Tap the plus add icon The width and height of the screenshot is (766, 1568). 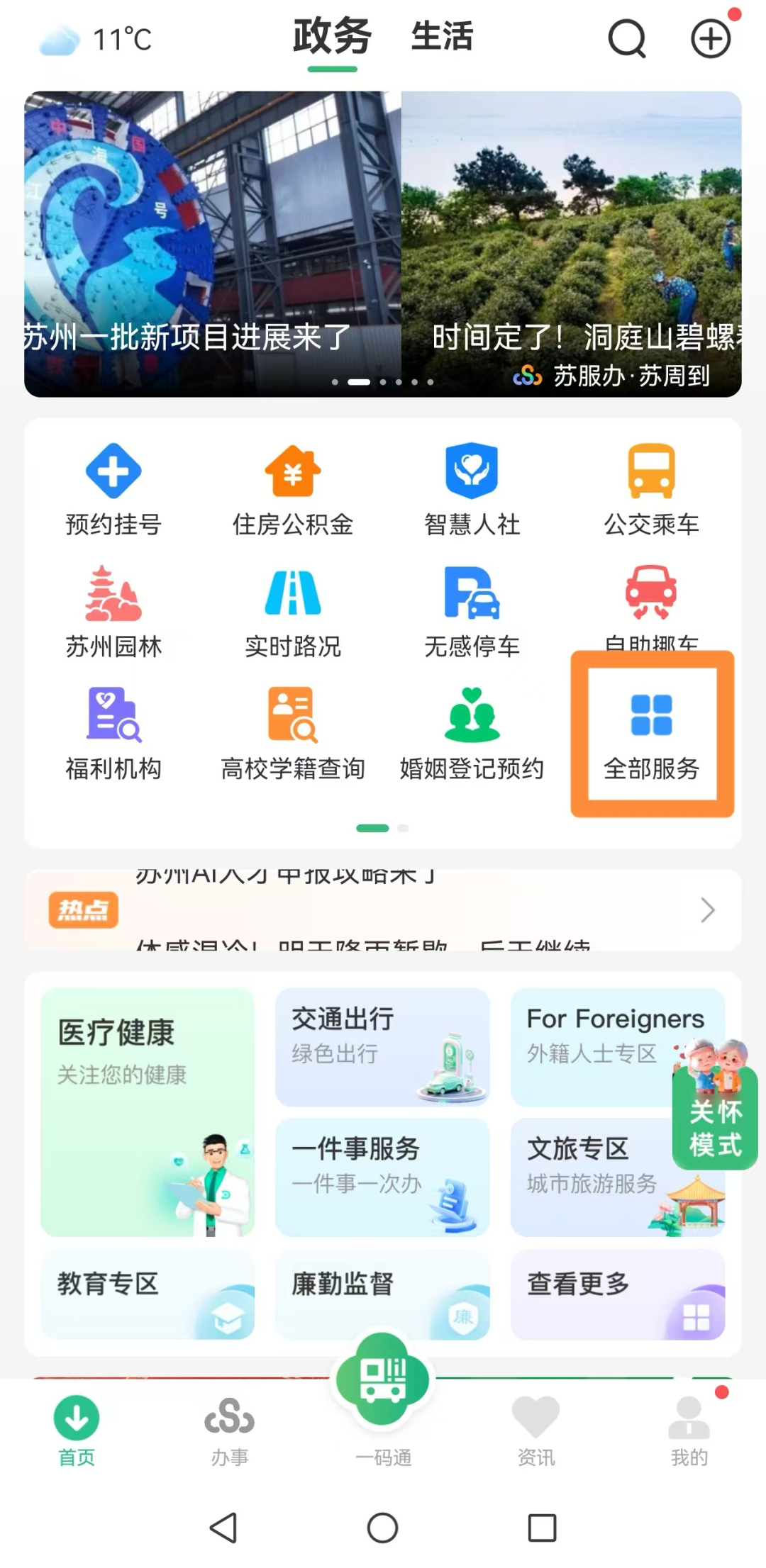(x=711, y=38)
